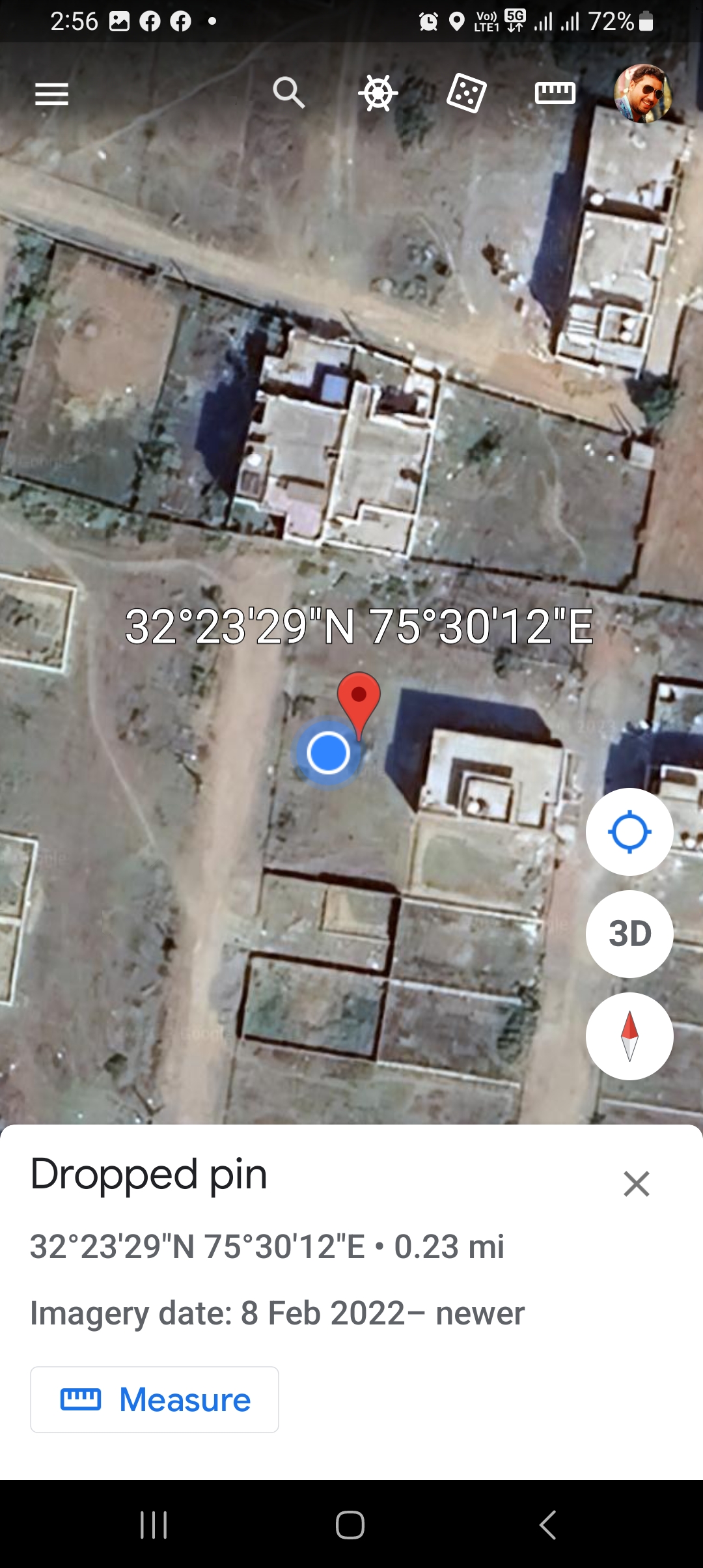Reset compass to north
Image resolution: width=703 pixels, height=1568 pixels.
point(629,1035)
